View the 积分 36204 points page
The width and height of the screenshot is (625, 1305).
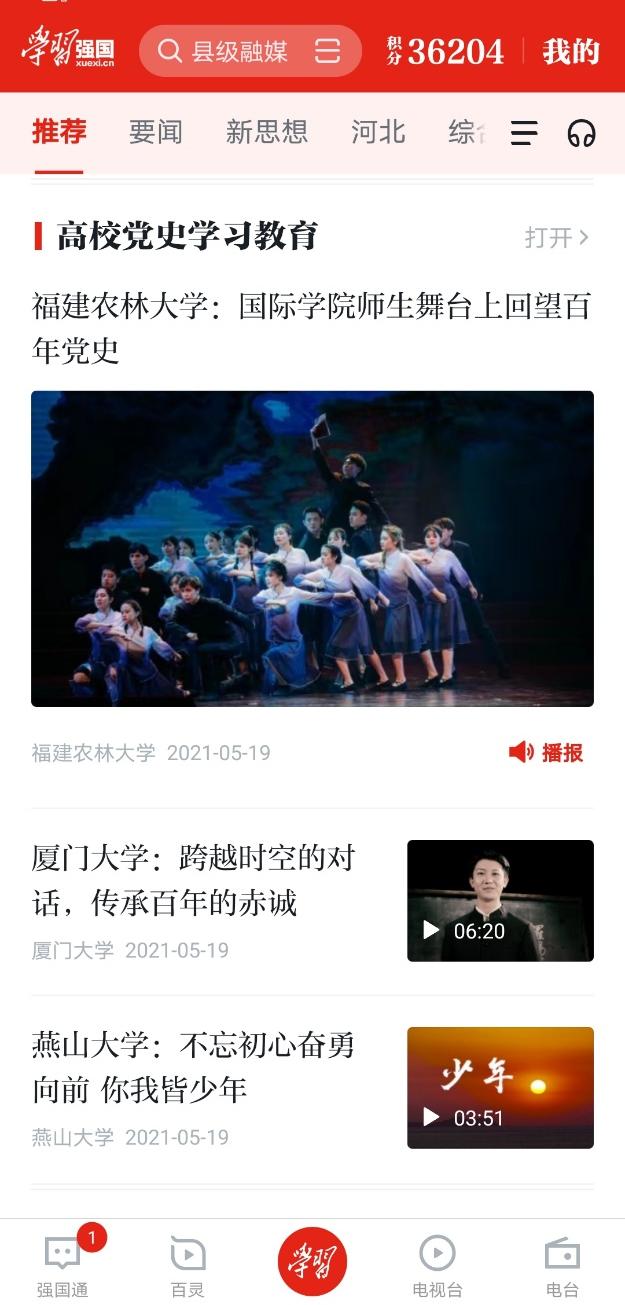[x=446, y=51]
